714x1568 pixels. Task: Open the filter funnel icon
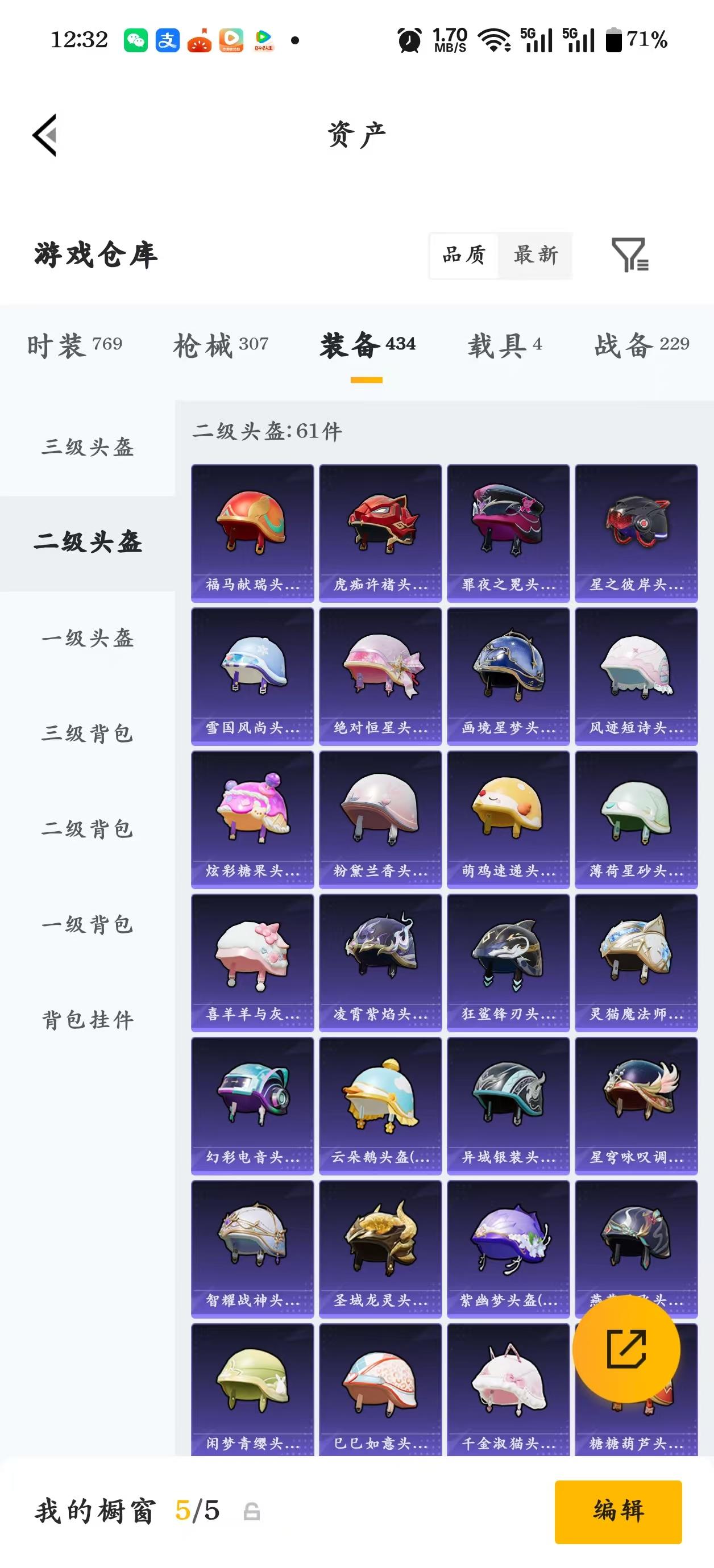pos(630,256)
